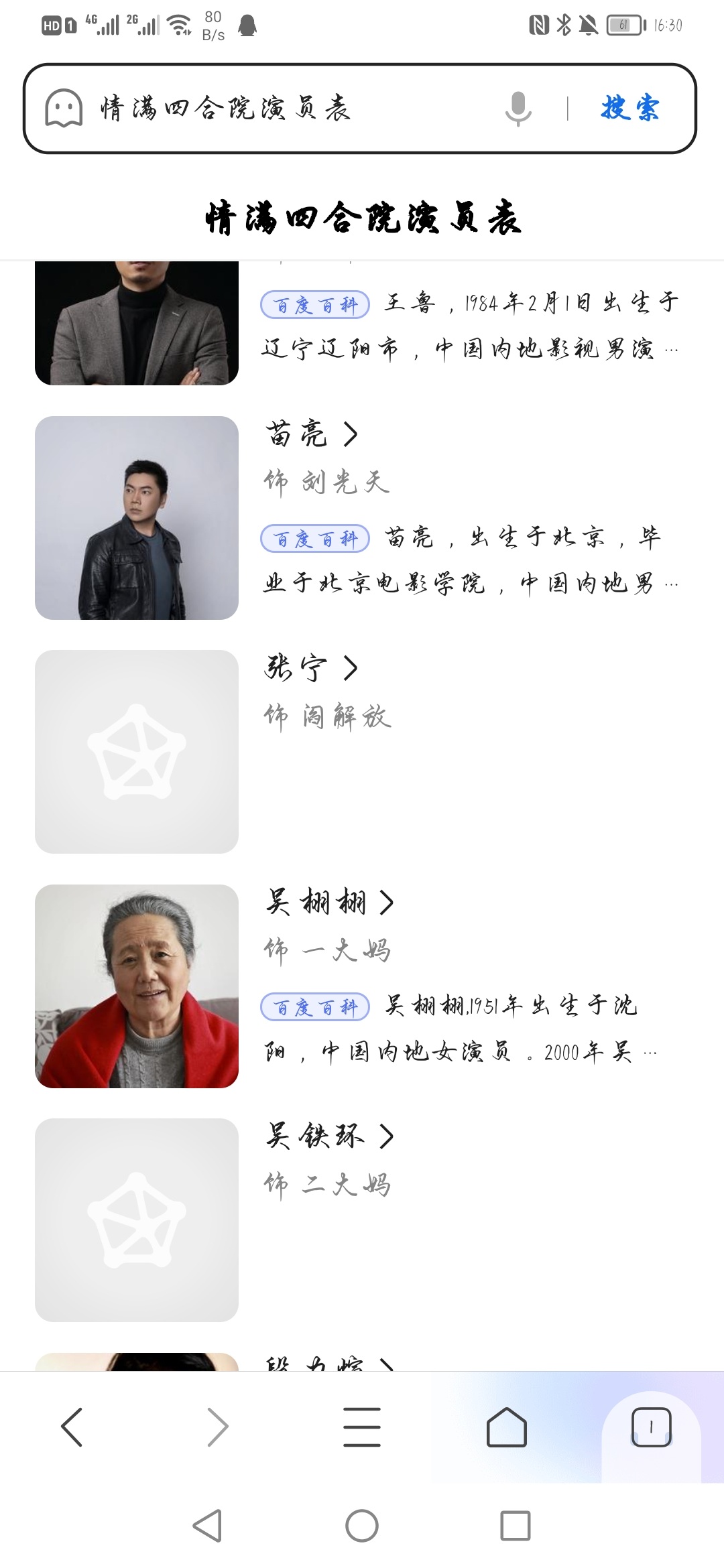Image resolution: width=724 pixels, height=1568 pixels.
Task: Go forward in the browser
Action: point(217,1427)
